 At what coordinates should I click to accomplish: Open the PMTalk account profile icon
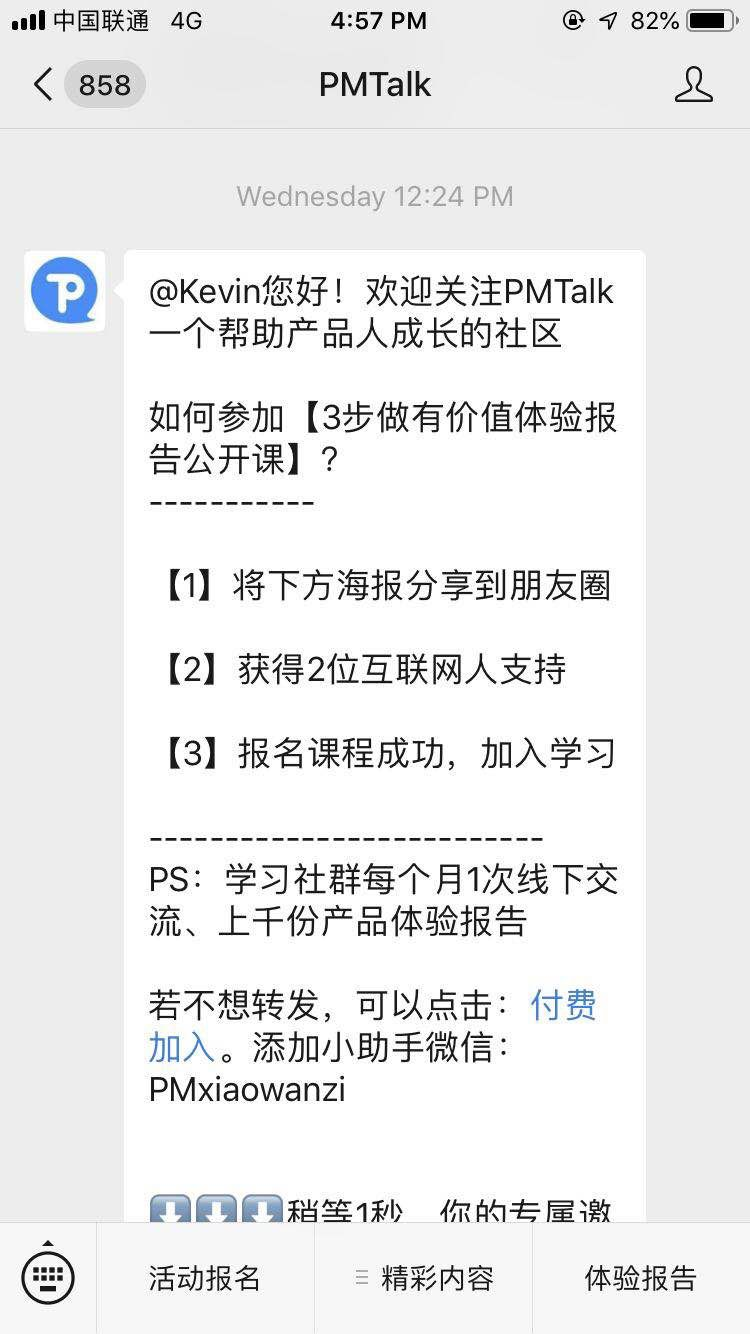693,85
